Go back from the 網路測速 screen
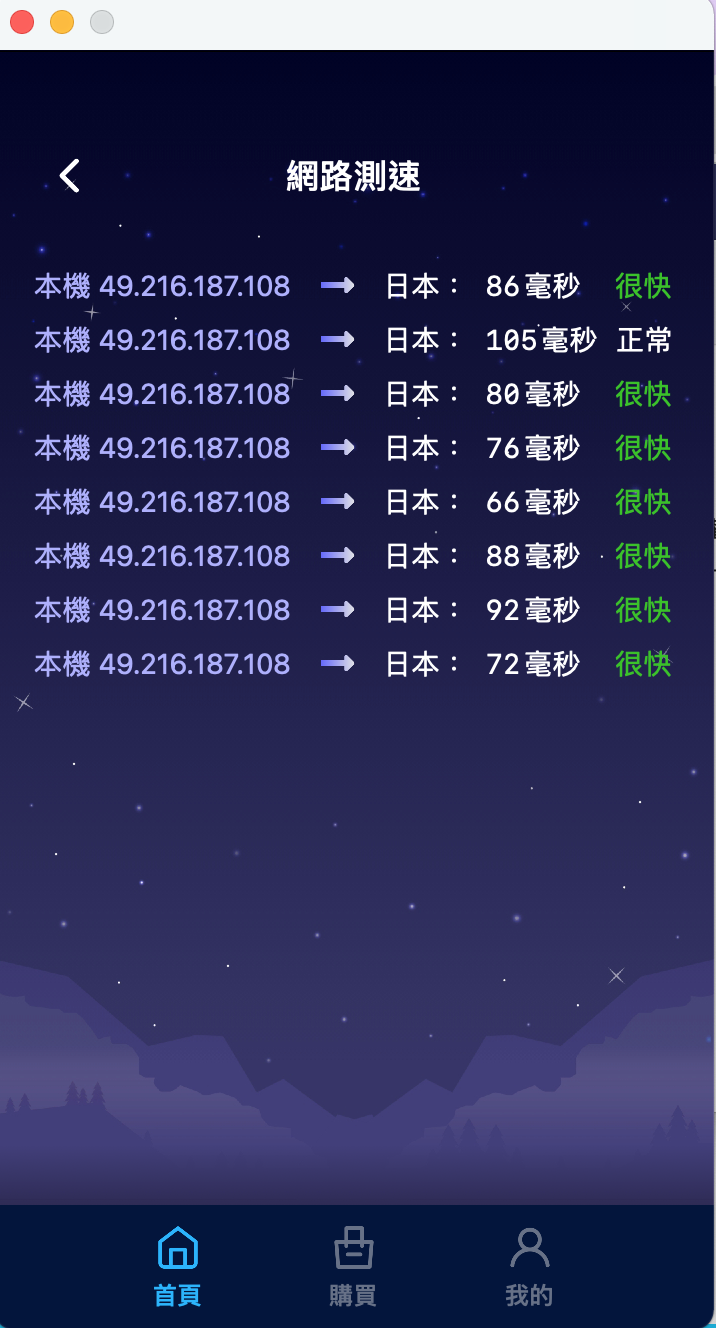The image size is (716, 1328). [x=69, y=176]
